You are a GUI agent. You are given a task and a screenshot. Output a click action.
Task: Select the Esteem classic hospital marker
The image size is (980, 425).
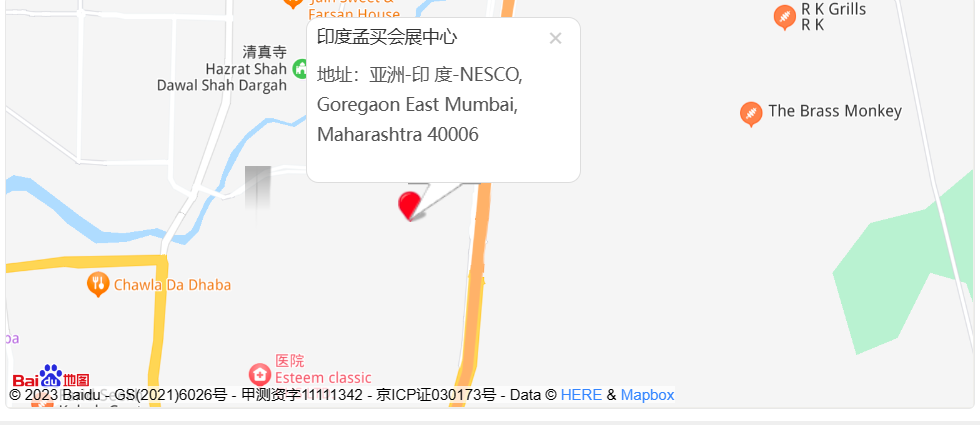pyautogui.click(x=260, y=374)
